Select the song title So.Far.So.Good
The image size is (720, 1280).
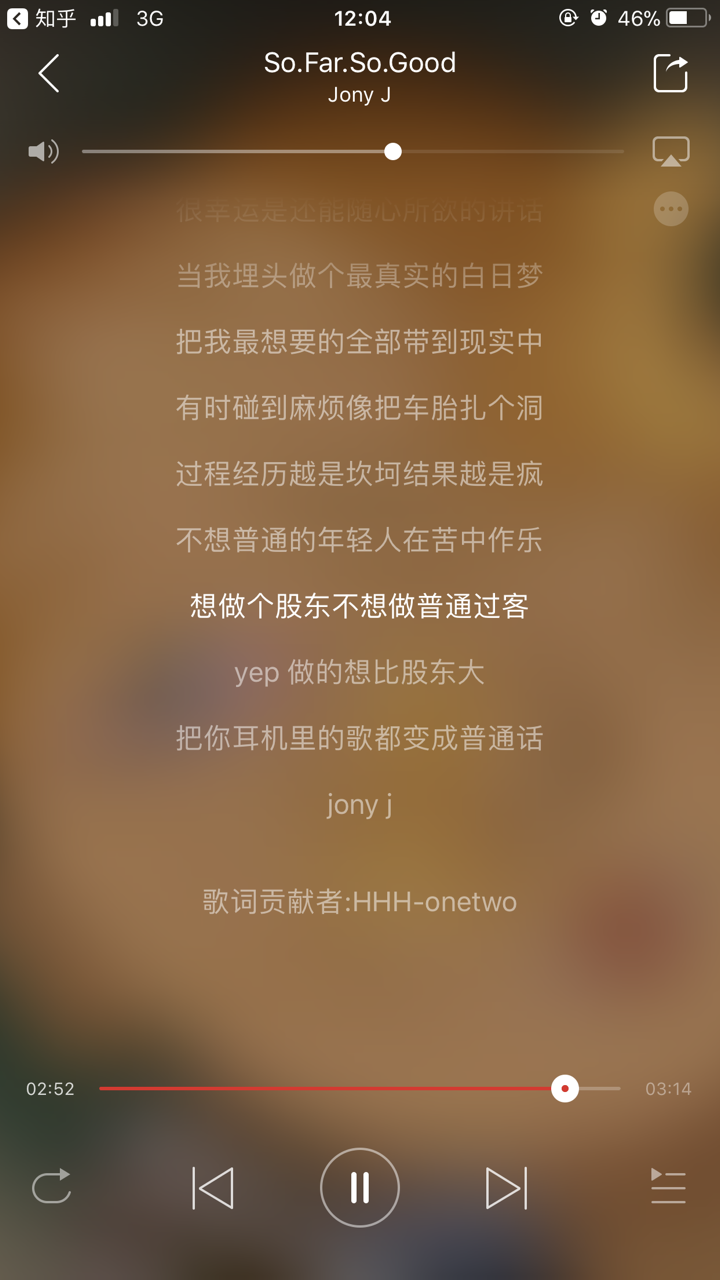[360, 62]
